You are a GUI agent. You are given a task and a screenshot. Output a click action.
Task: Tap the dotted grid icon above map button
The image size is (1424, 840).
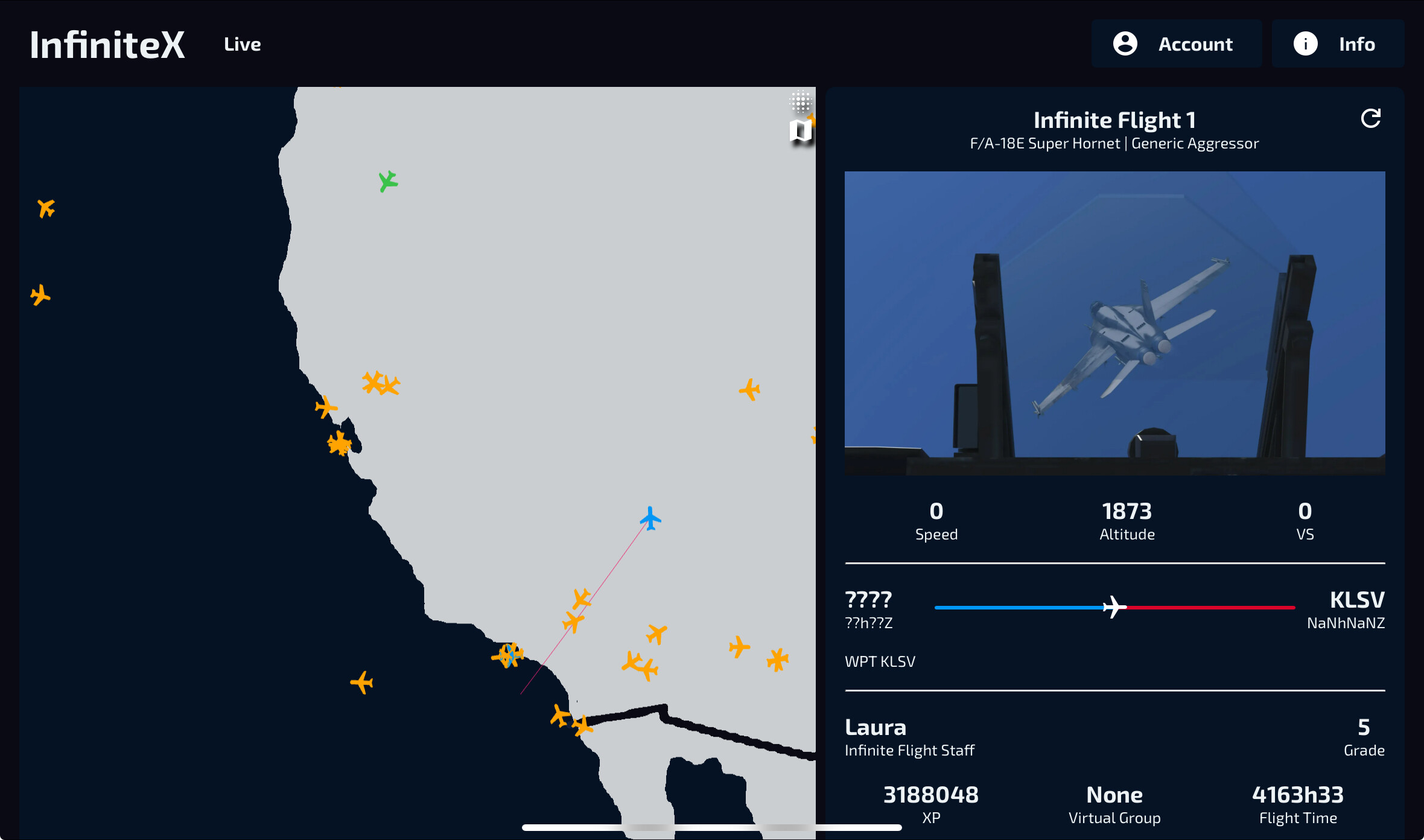800,103
